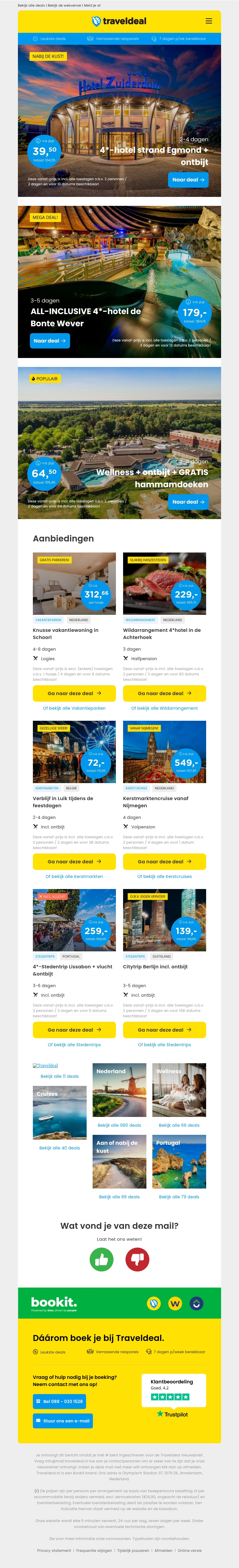
Task: View all 79 Portugal deals
Action: coord(179,1197)
